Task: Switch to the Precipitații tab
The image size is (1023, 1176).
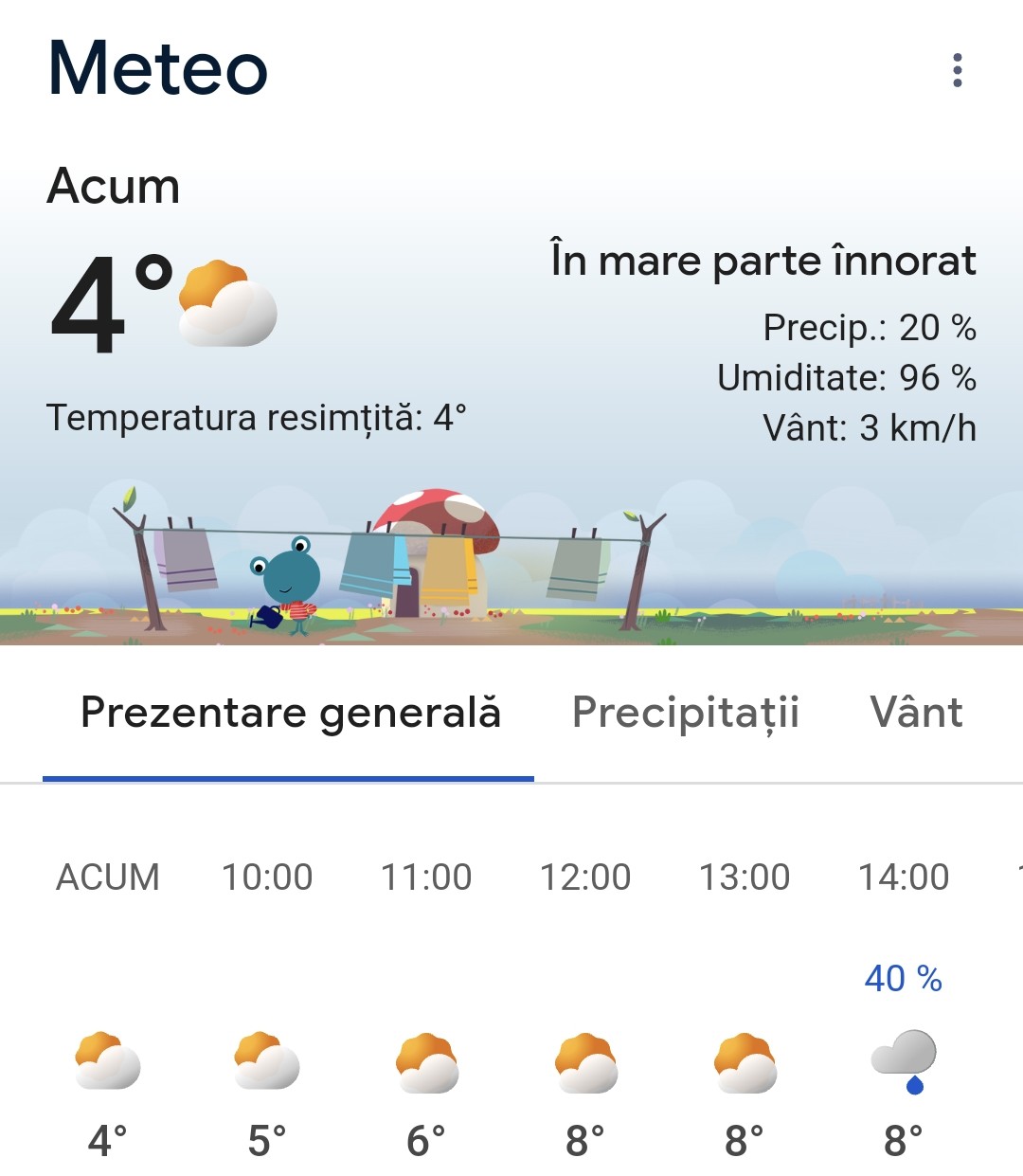Action: pyautogui.click(x=686, y=714)
